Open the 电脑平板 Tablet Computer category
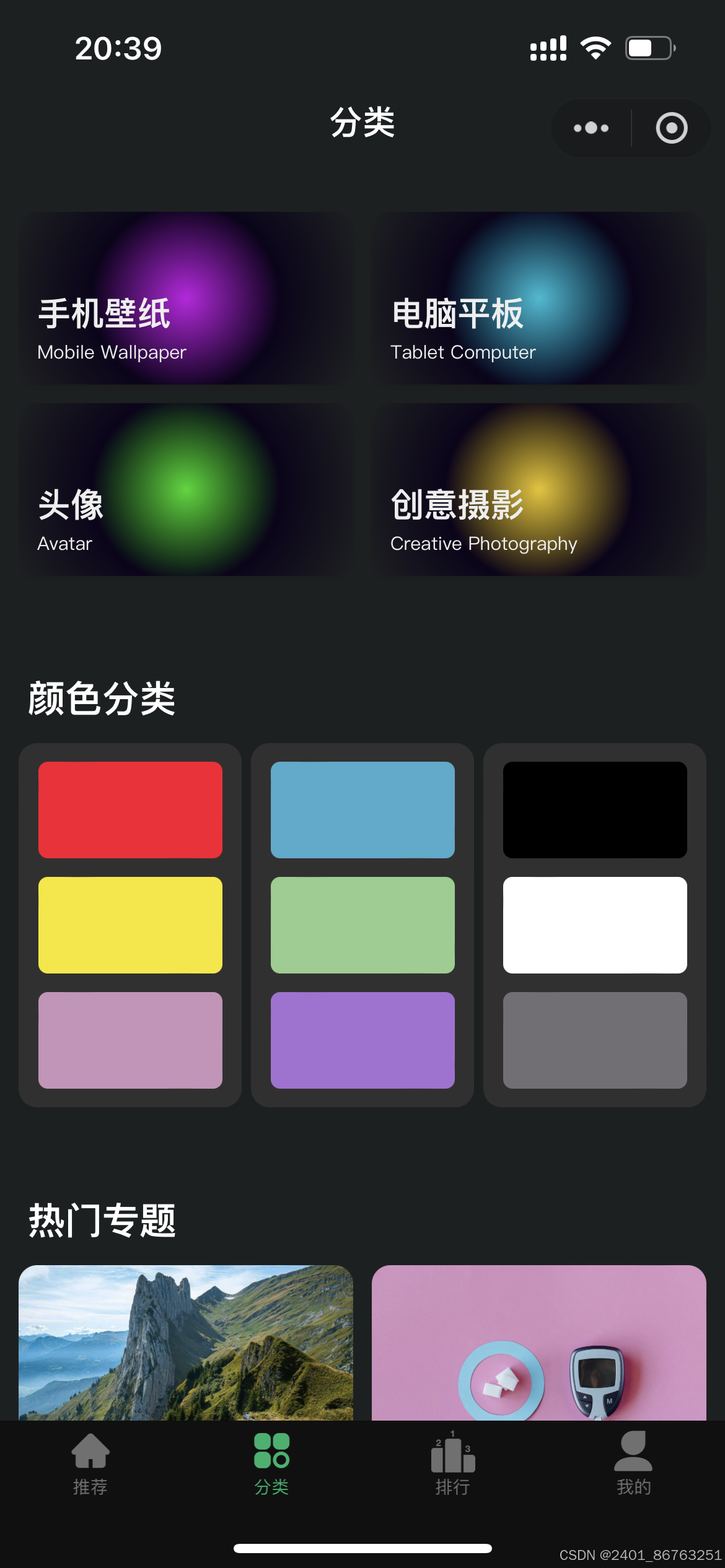 [x=538, y=298]
